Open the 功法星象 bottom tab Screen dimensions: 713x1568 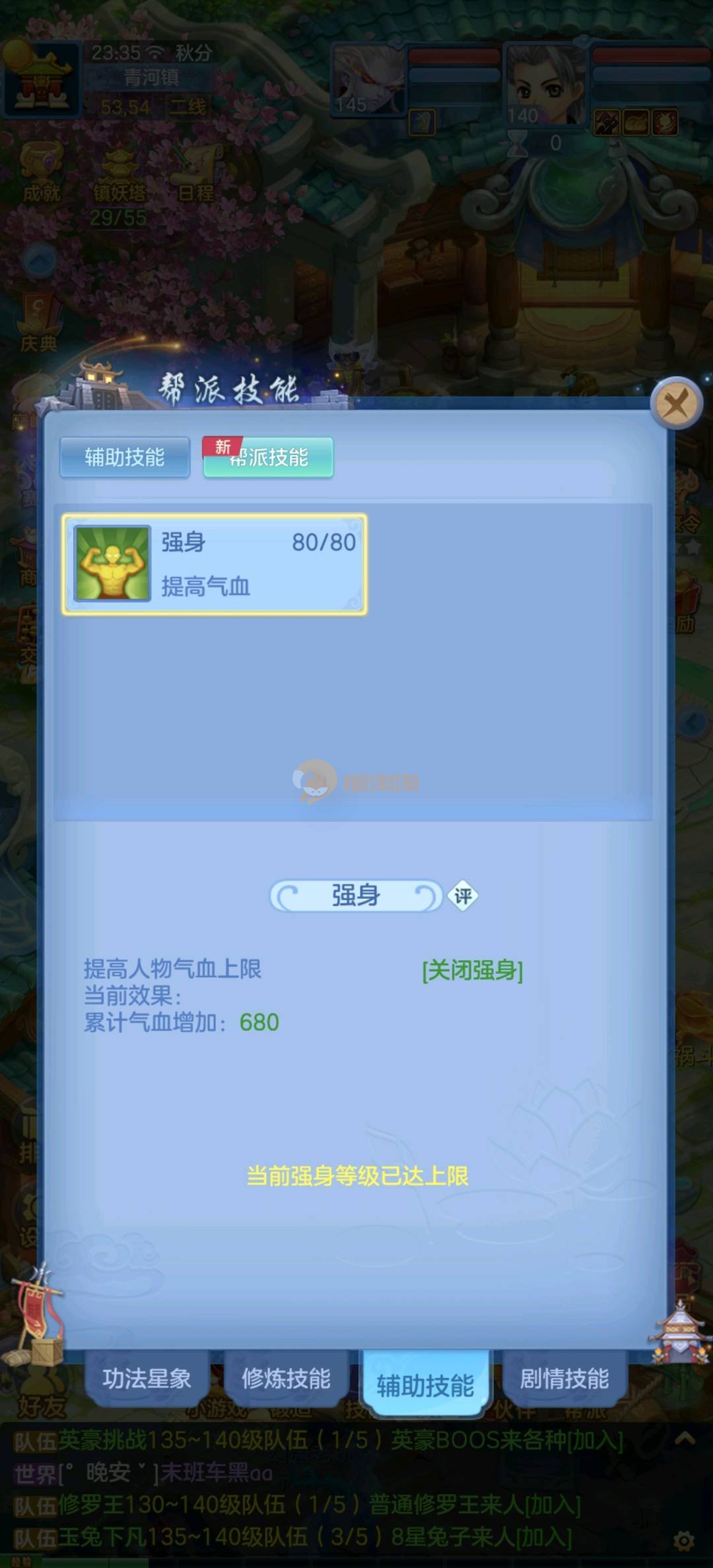146,1379
